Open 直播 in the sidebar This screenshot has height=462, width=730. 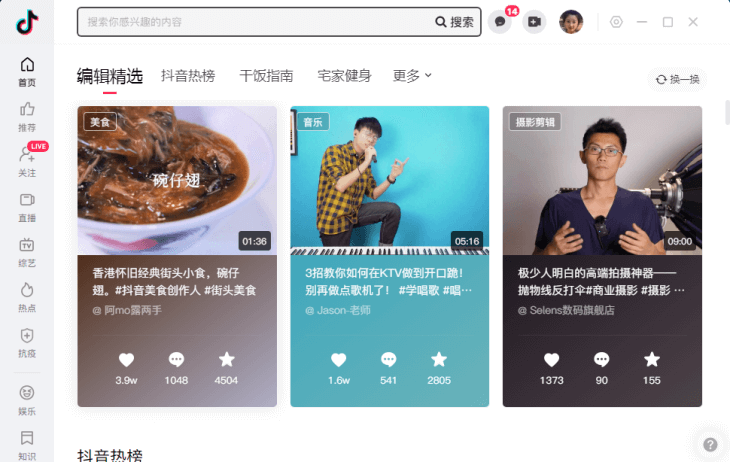pos(27,206)
